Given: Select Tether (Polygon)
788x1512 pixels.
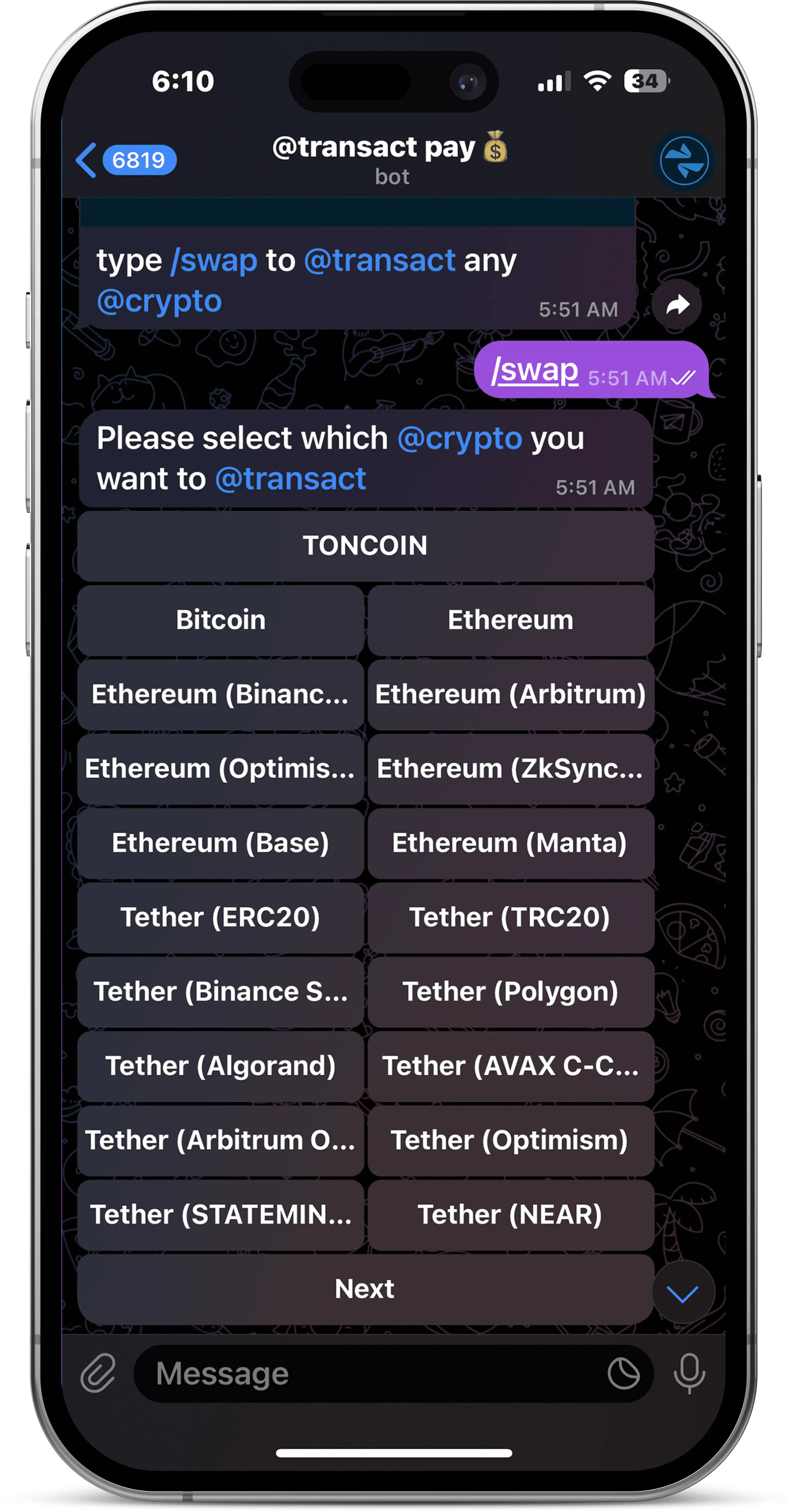Looking at the screenshot, I should point(511,992).
